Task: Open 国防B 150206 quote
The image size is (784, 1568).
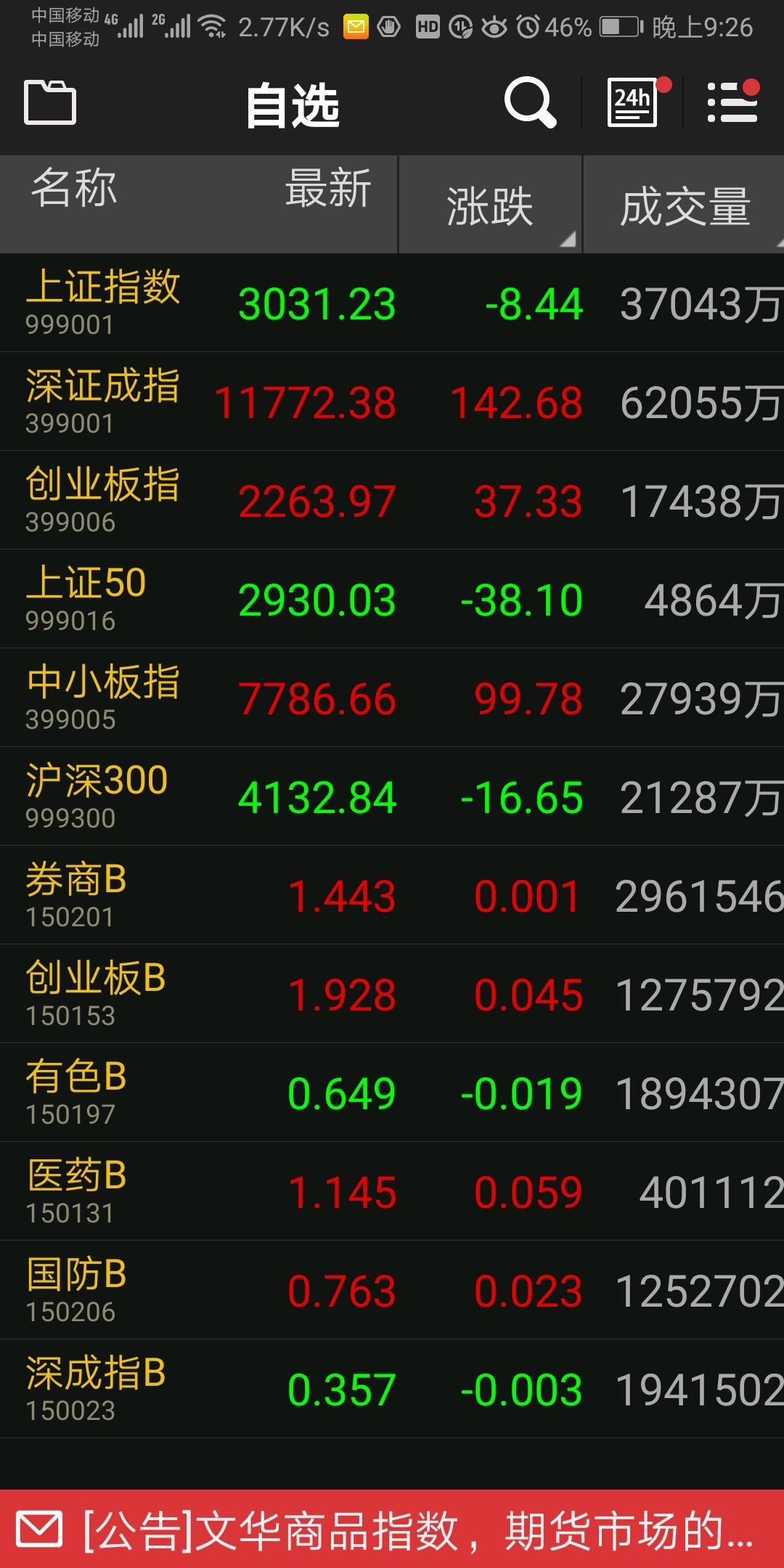Action: click(x=392, y=1290)
